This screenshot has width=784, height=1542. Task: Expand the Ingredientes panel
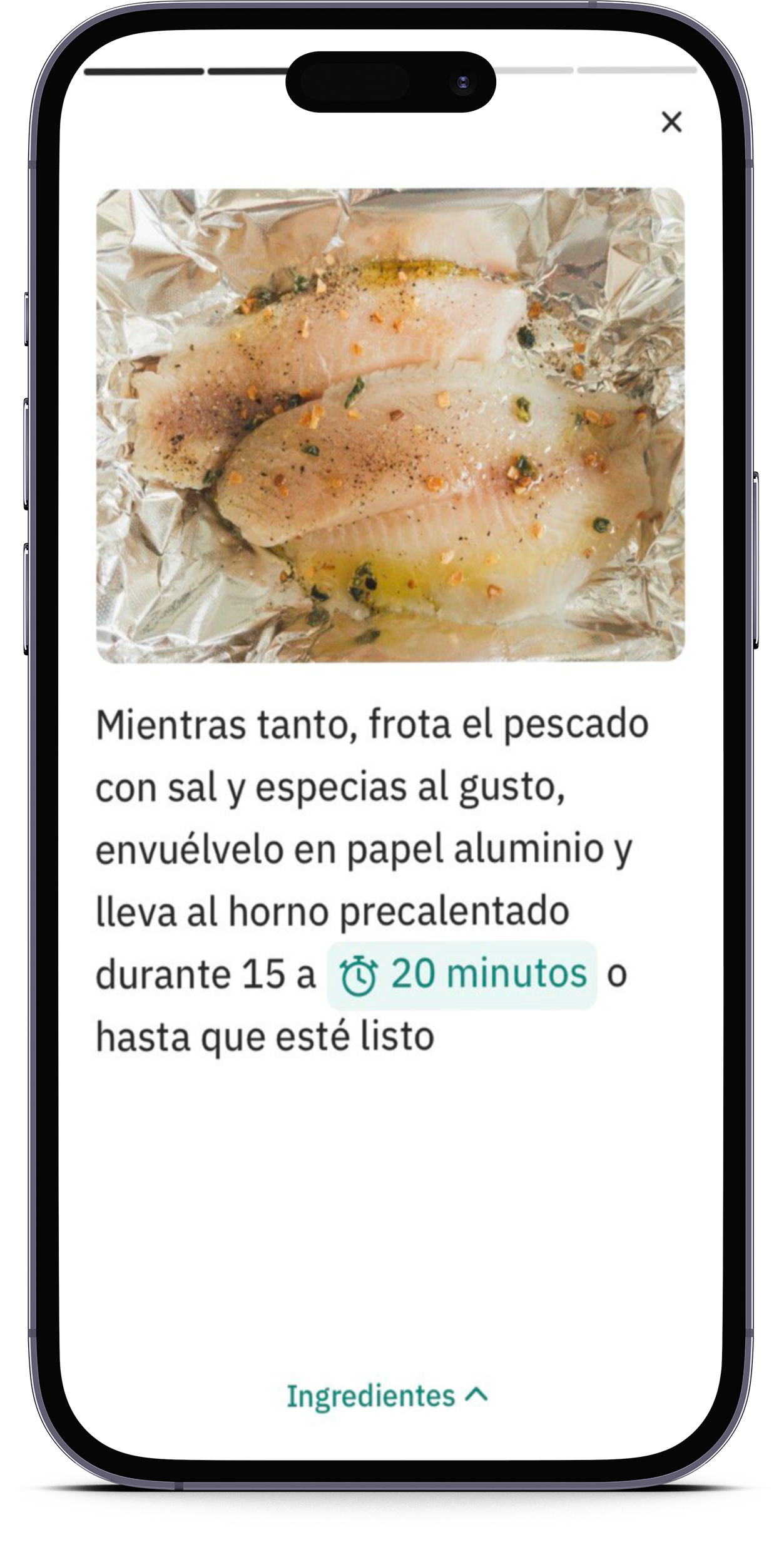click(x=387, y=1395)
